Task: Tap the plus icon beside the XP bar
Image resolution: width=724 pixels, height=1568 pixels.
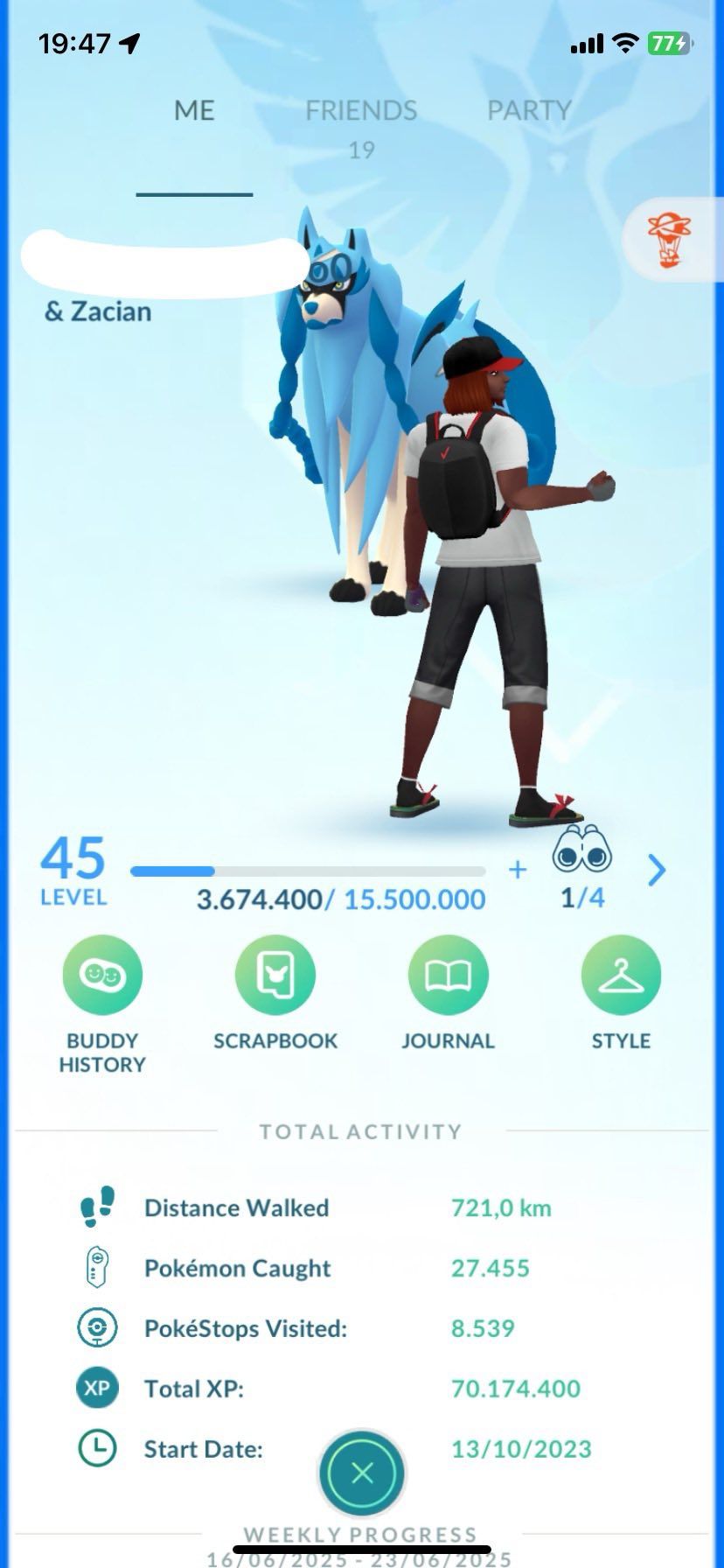Action: [x=518, y=869]
